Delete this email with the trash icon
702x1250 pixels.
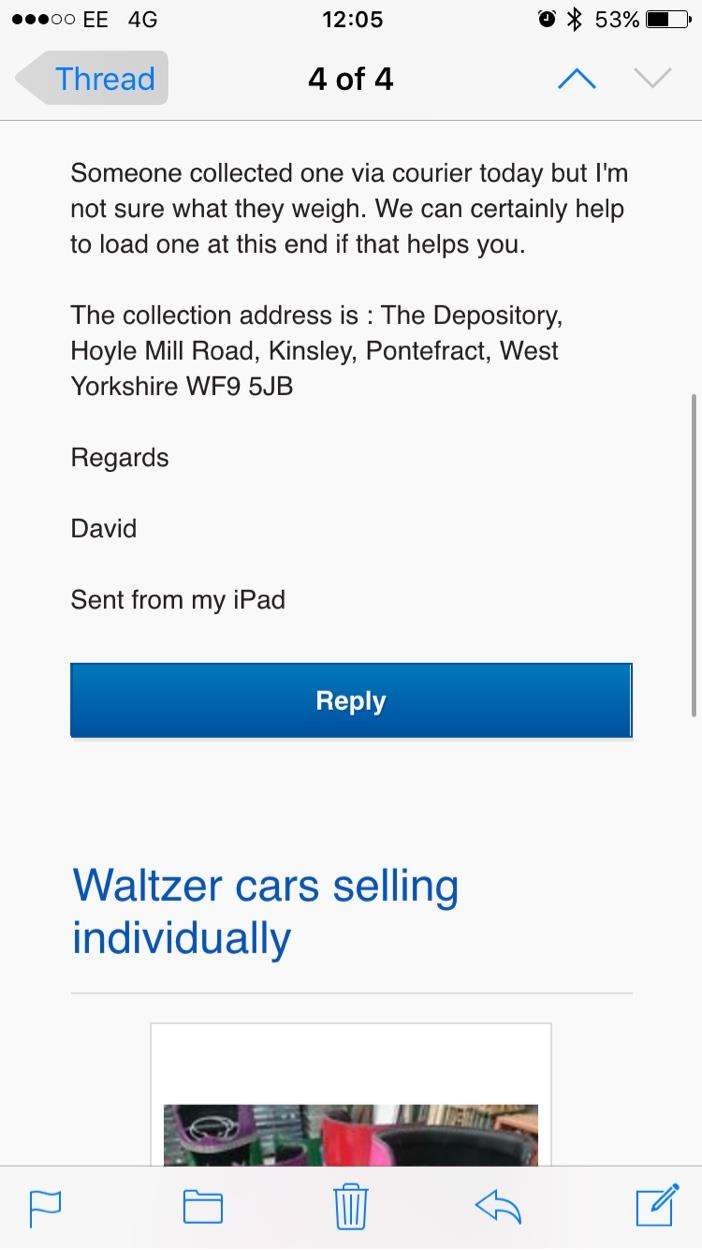click(351, 1206)
